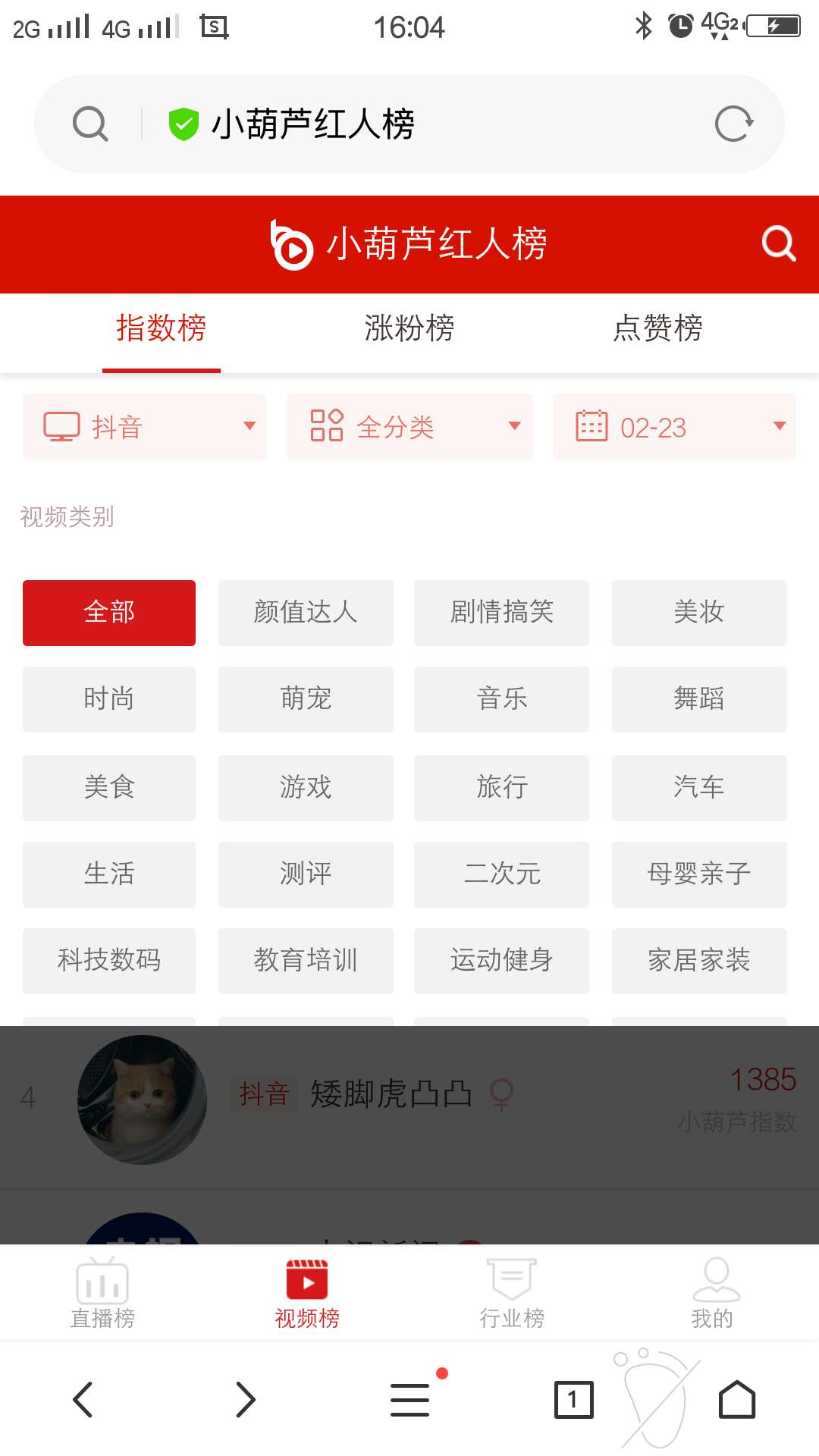This screenshot has height=1456, width=819.
Task: Open search in the red header
Action: [778, 244]
